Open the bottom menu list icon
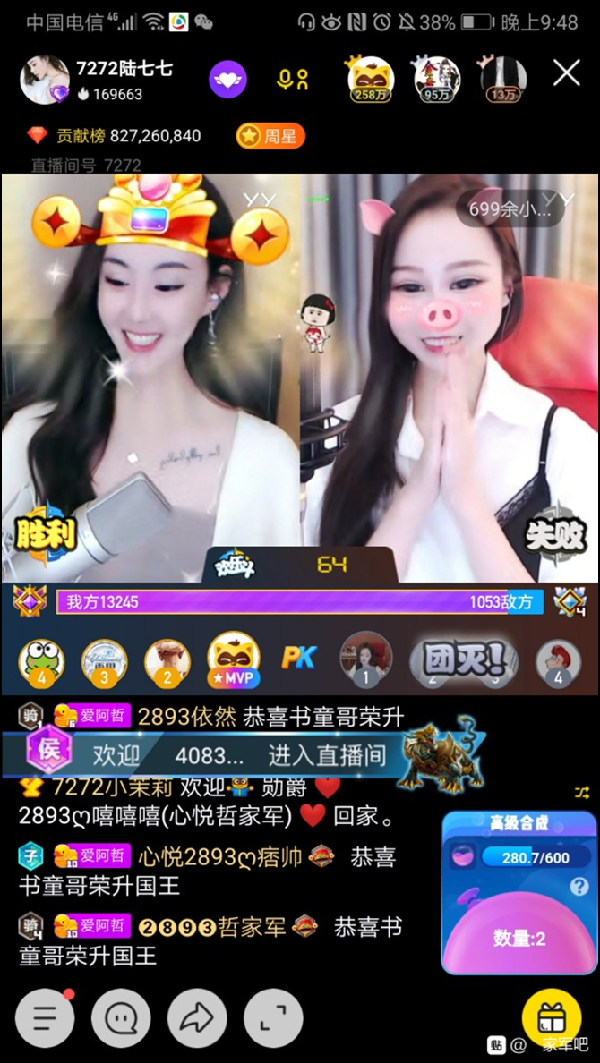 pos(44,1019)
